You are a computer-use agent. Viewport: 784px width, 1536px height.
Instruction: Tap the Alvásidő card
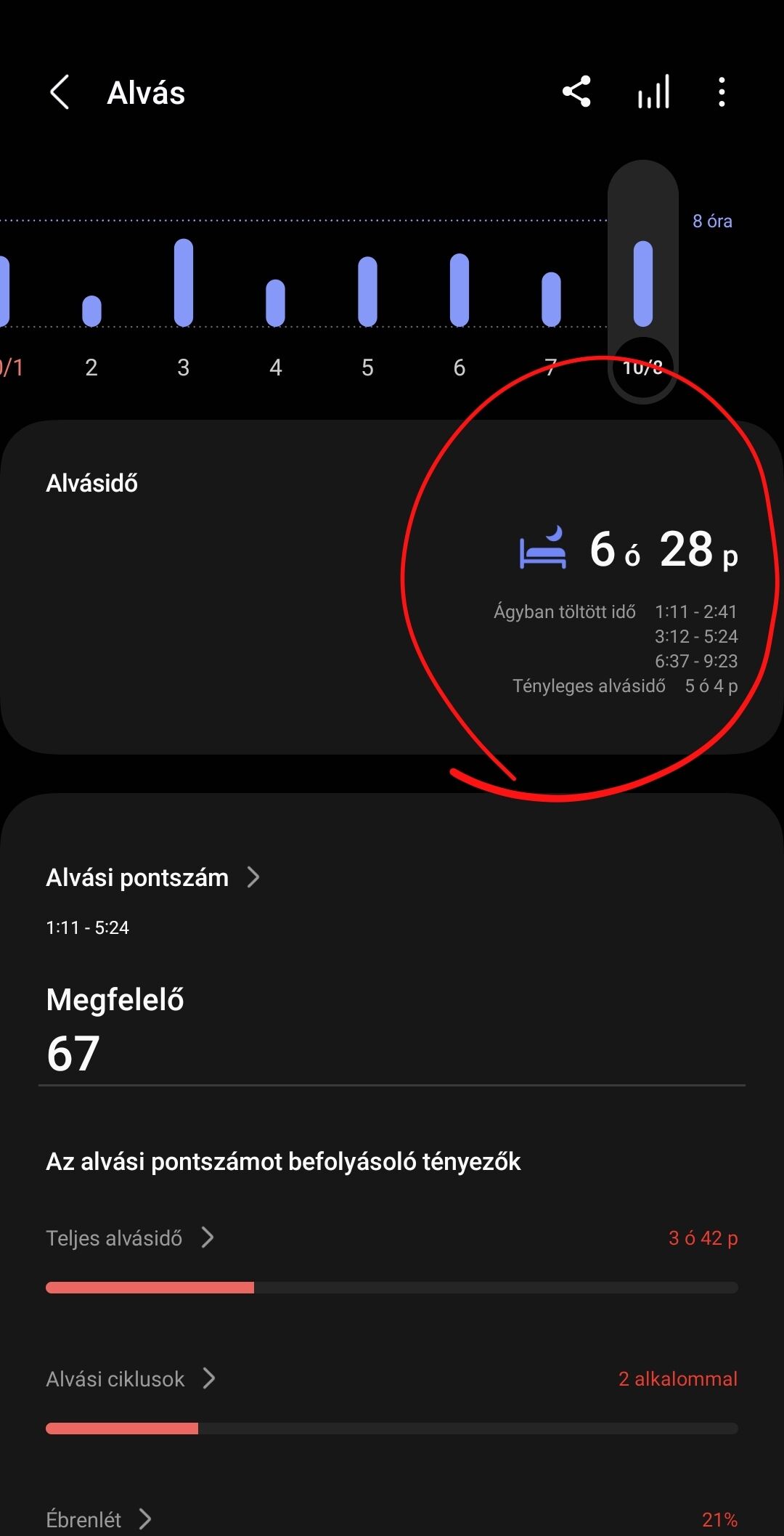pyautogui.click(x=392, y=587)
